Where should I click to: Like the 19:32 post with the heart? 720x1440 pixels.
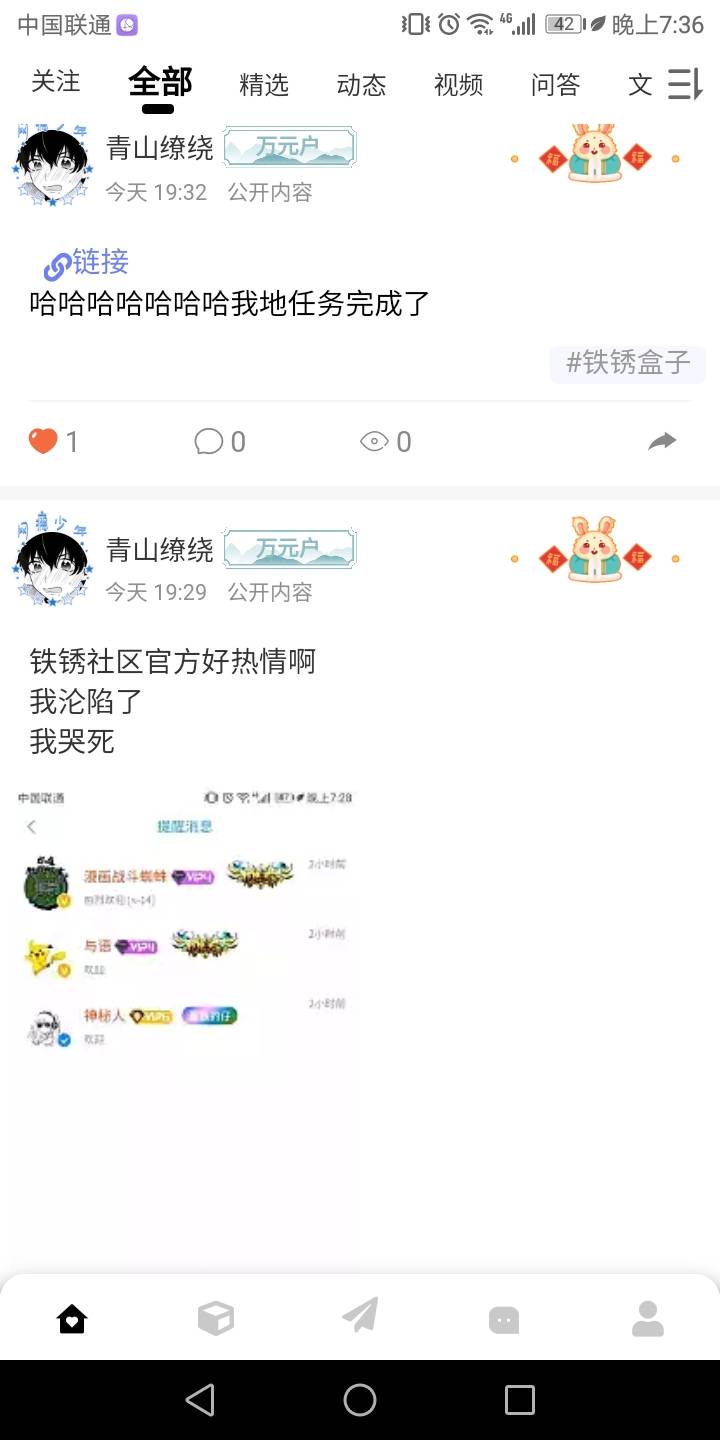pos(44,441)
